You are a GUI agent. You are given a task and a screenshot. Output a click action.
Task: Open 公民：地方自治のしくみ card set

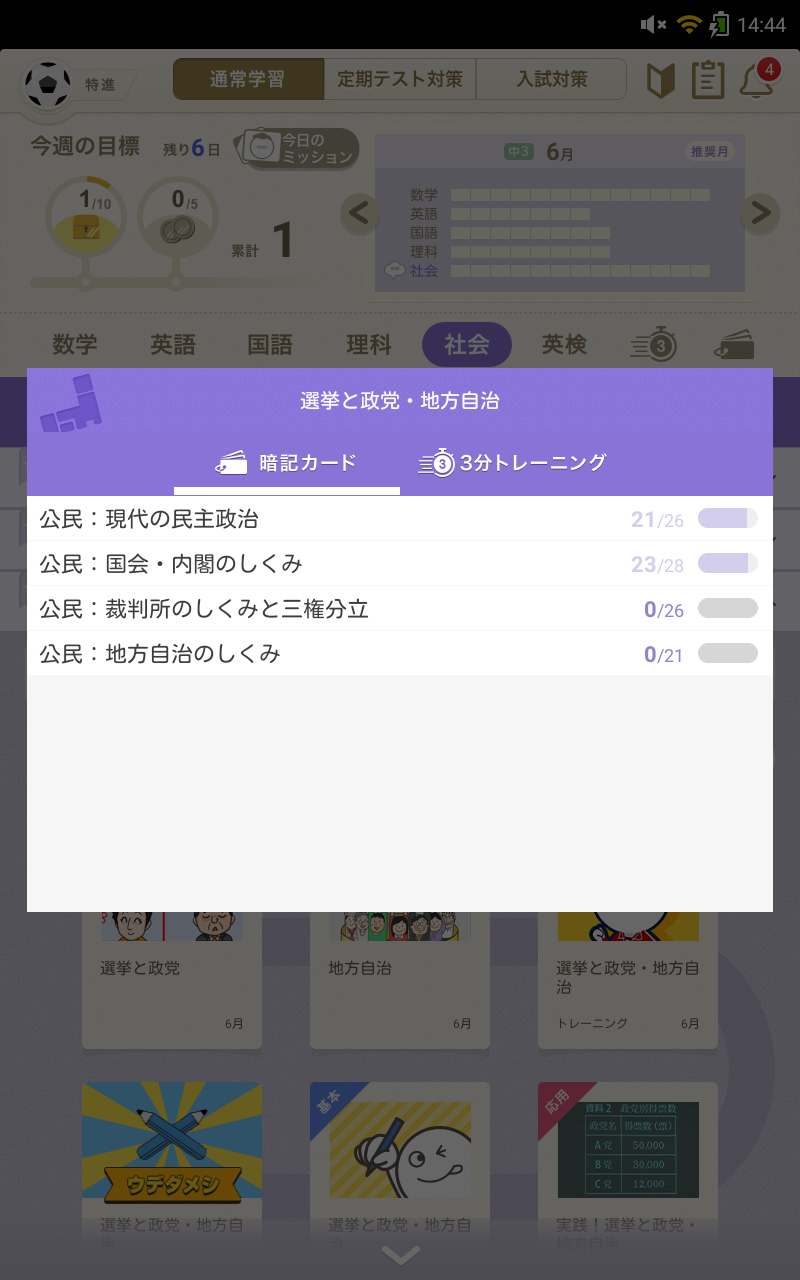coord(399,654)
